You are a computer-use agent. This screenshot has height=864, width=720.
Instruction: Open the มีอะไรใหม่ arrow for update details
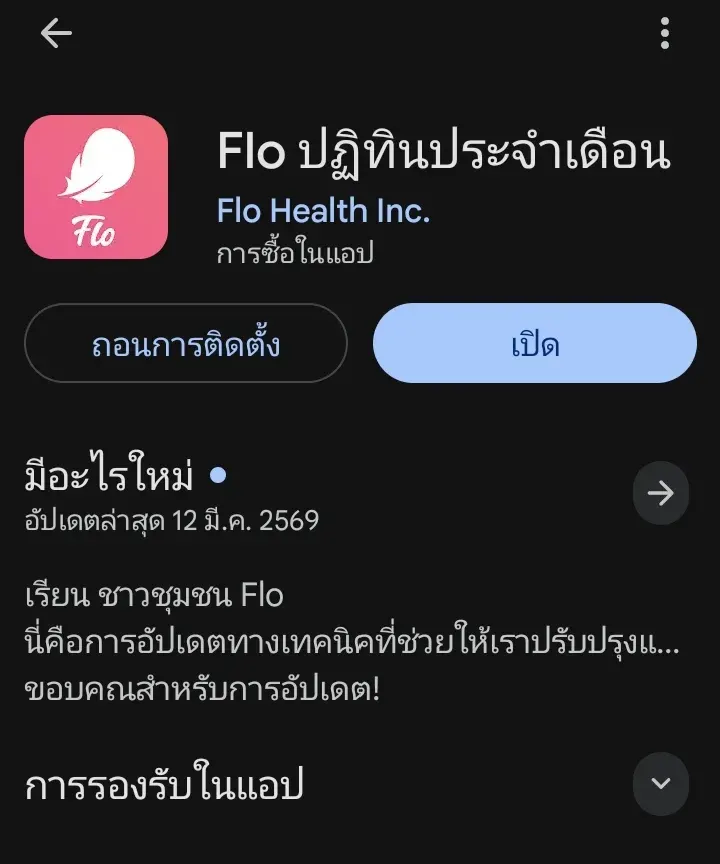(661, 493)
